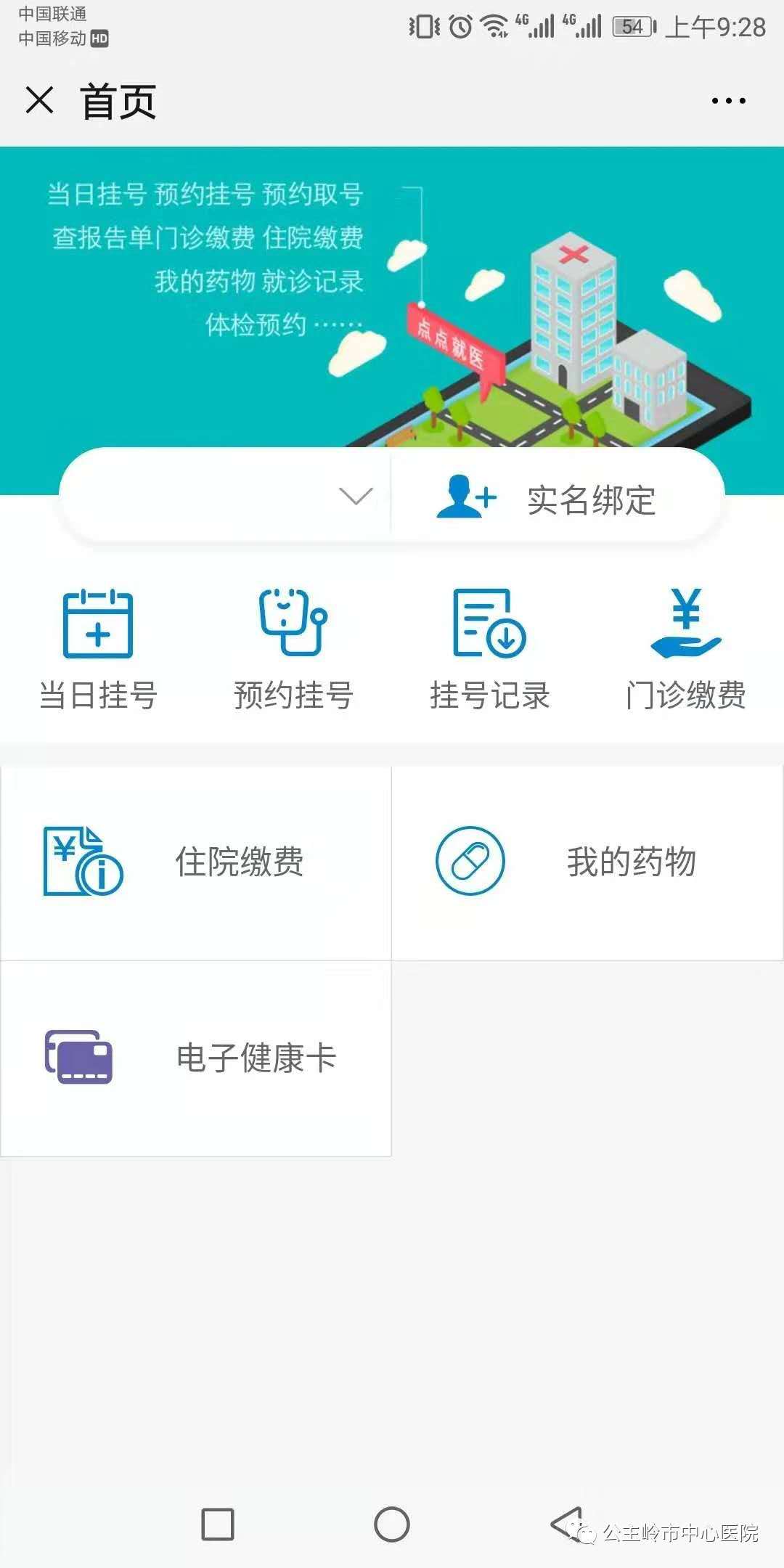
Task: Open the three-dot overflow menu
Action: (728, 101)
